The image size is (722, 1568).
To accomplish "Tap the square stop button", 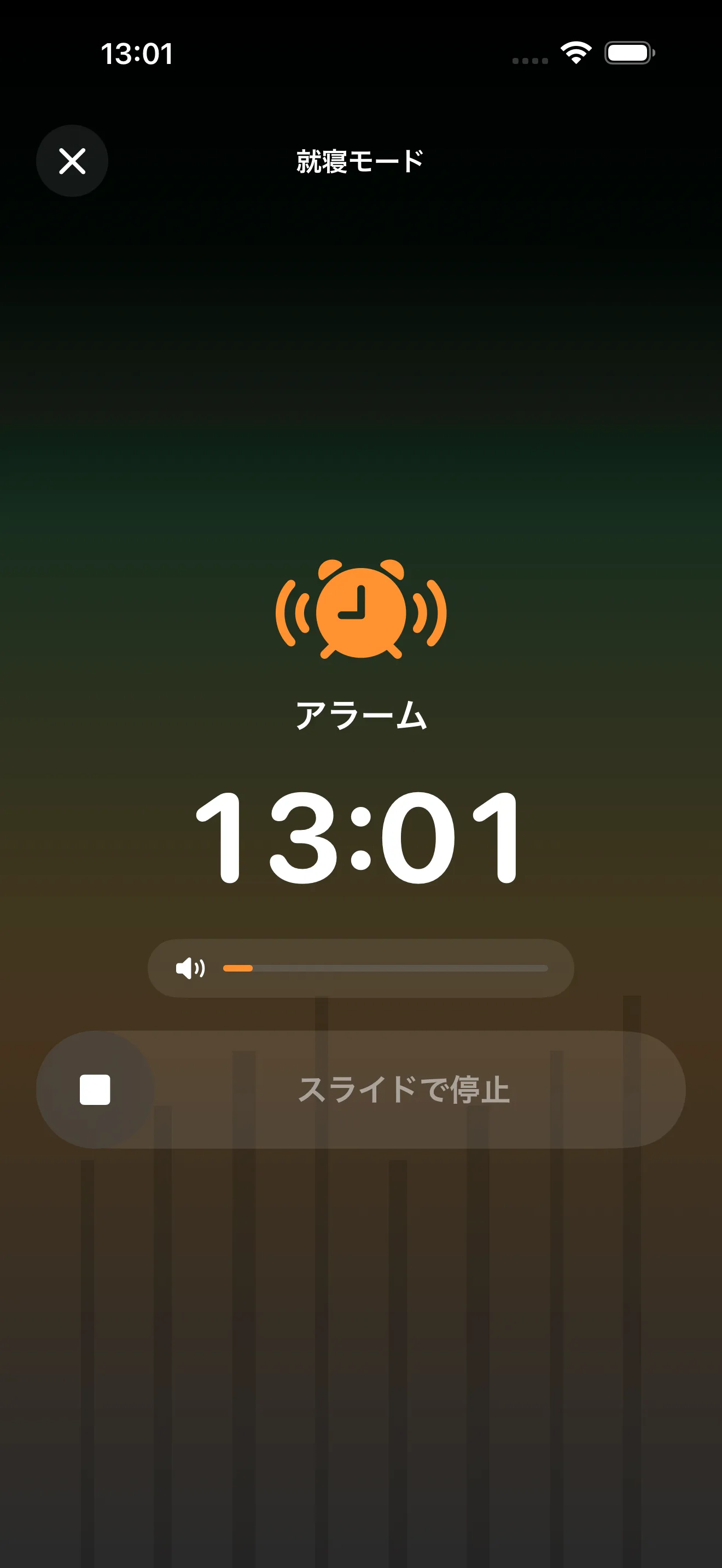I will pos(95,1090).
